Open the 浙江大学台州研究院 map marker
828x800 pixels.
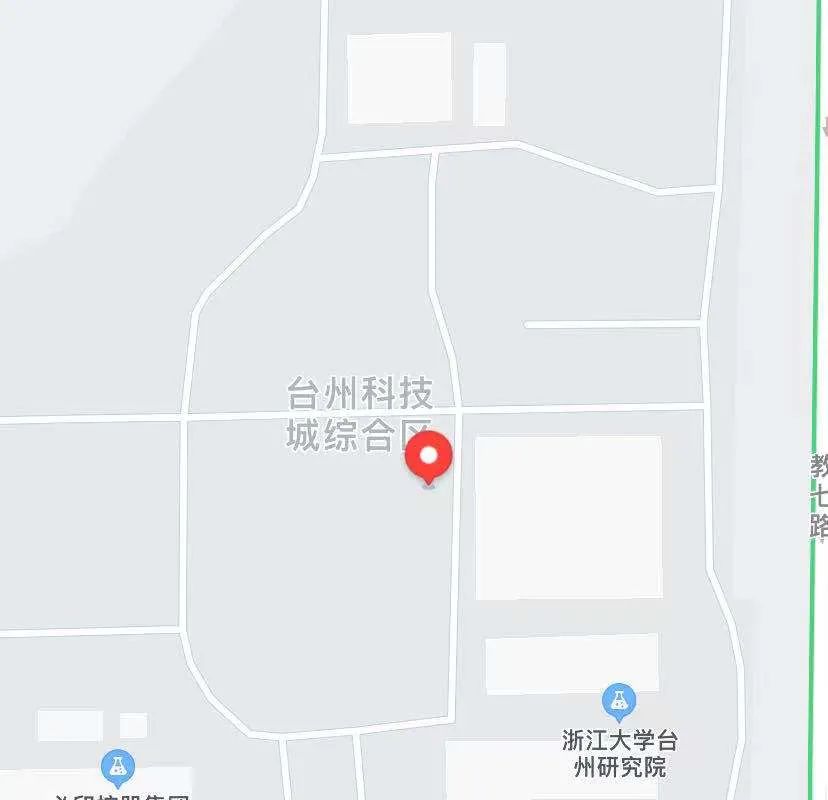[619, 703]
